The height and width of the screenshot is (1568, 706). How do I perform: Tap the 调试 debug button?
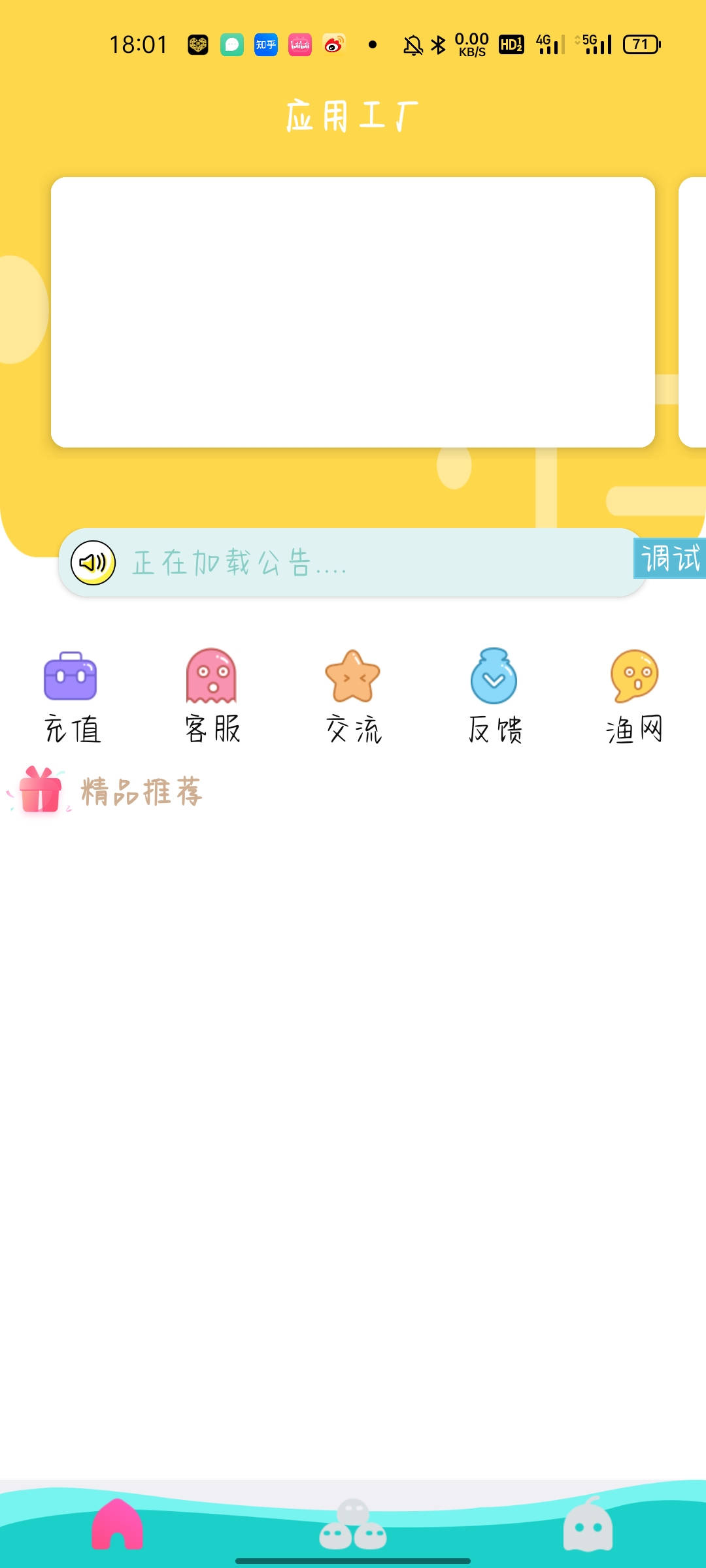669,559
